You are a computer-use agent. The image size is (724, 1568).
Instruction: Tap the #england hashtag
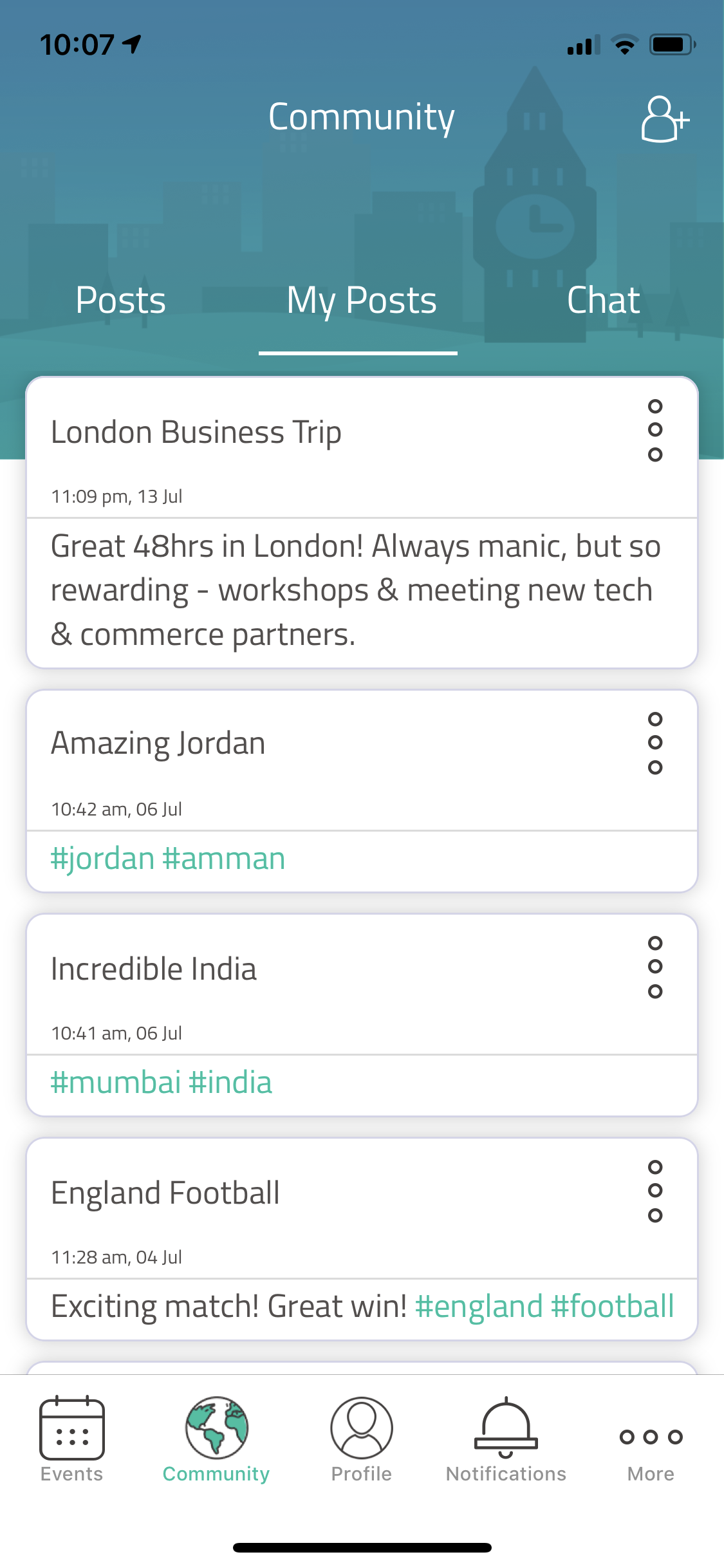pyautogui.click(x=479, y=1307)
